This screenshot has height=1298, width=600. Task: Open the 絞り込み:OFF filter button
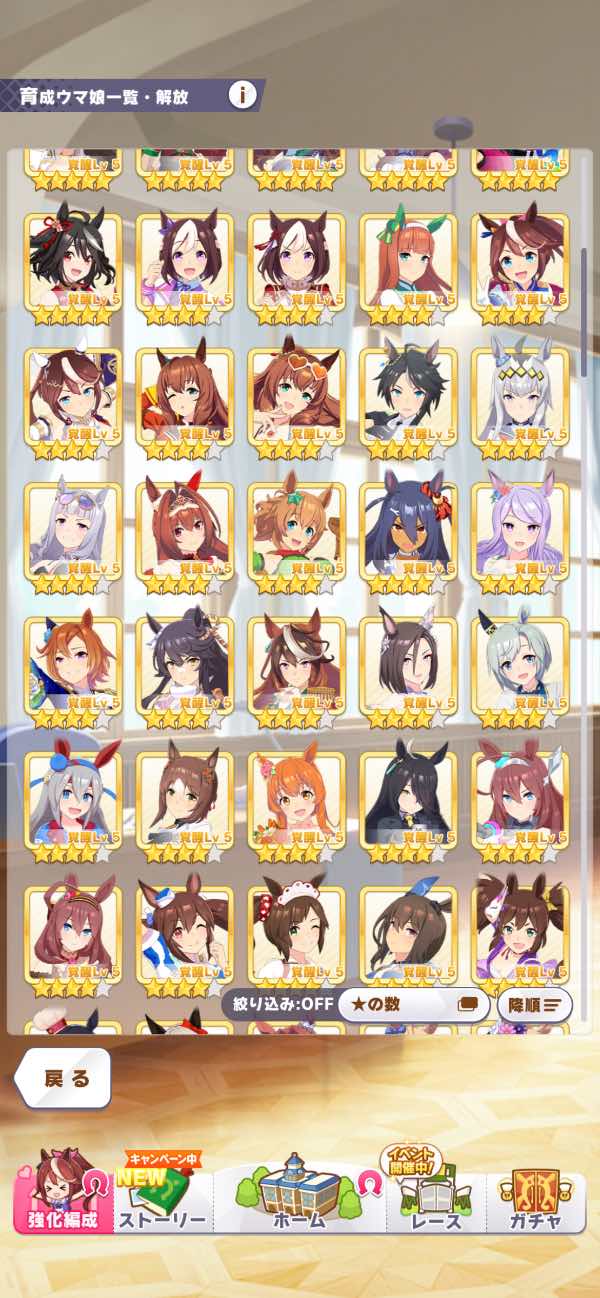(278, 1003)
